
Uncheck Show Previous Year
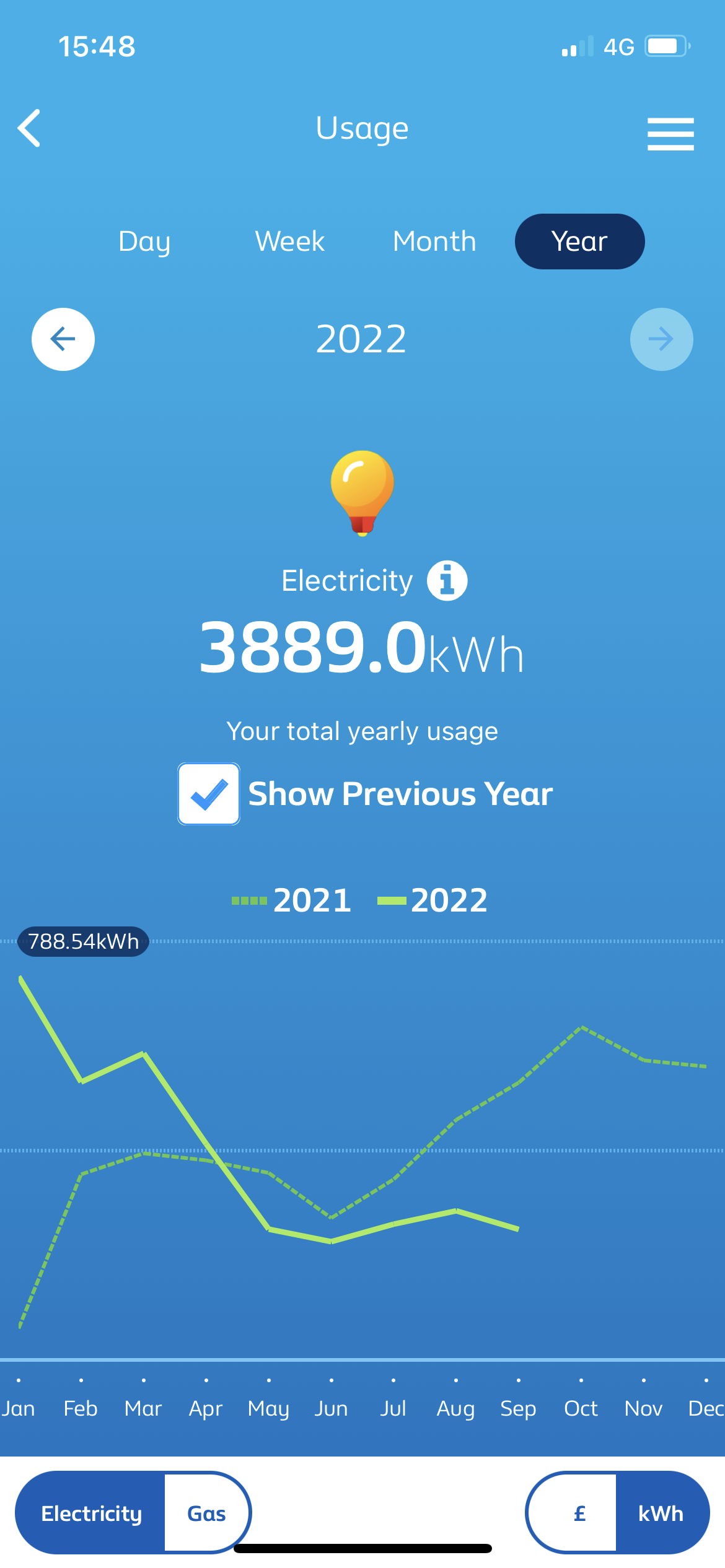(209, 794)
